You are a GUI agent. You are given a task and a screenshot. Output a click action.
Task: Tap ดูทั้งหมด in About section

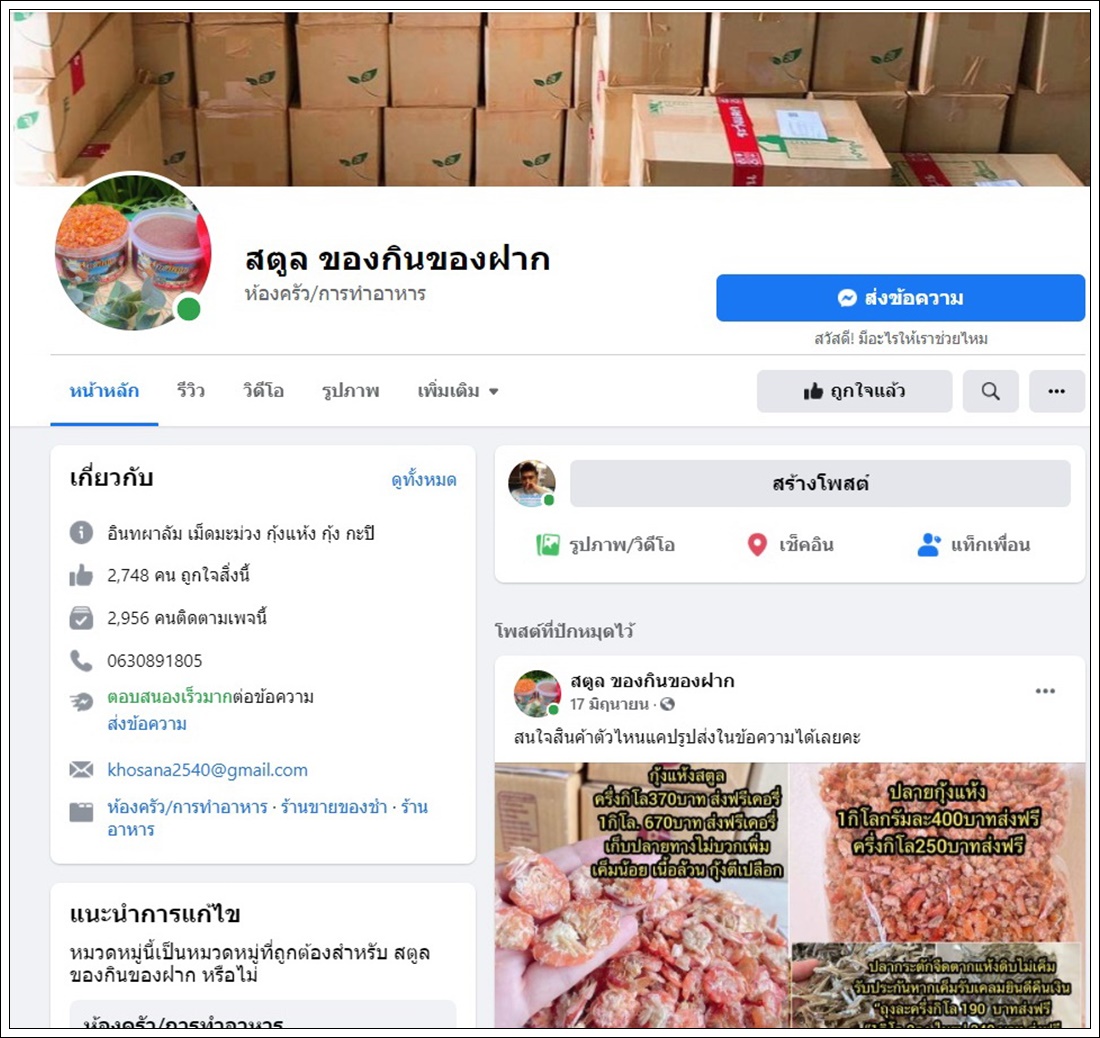coord(424,480)
